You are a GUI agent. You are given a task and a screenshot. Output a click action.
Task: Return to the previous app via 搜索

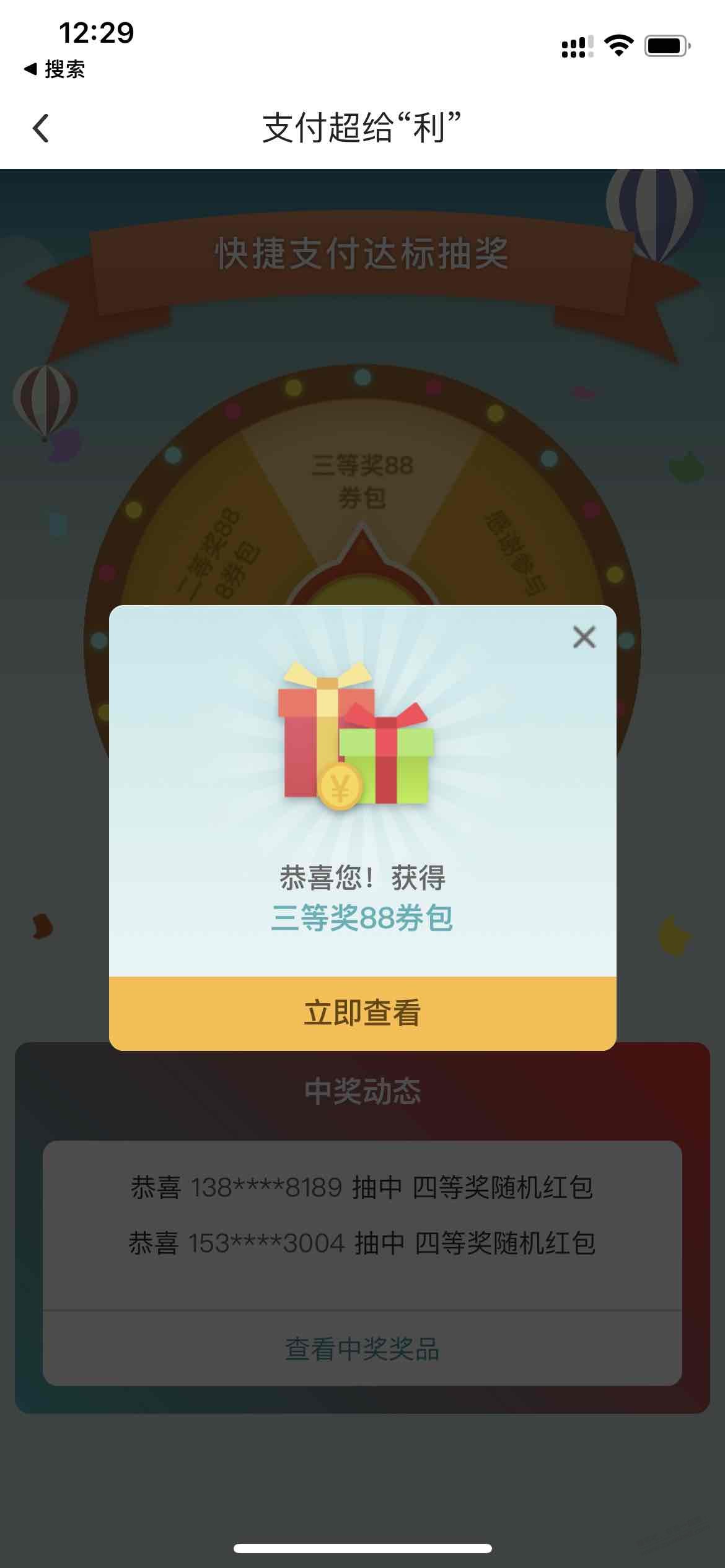[x=55, y=69]
